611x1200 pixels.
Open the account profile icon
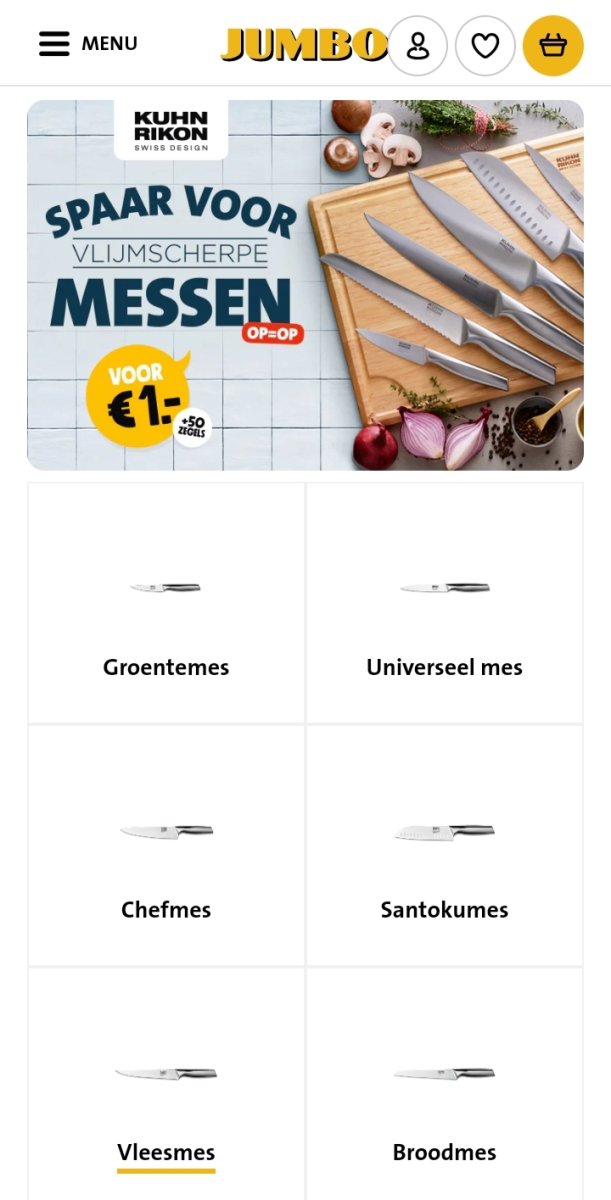(417, 46)
